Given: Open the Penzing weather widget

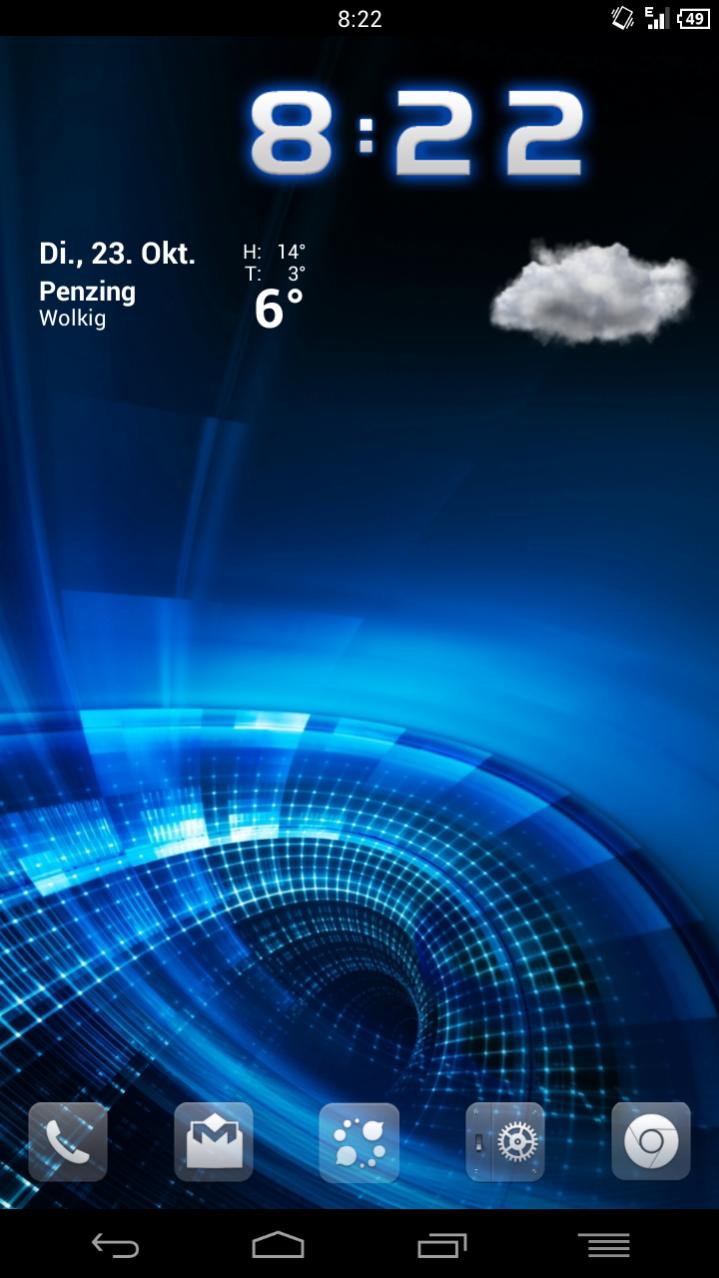Looking at the screenshot, I should click(170, 285).
